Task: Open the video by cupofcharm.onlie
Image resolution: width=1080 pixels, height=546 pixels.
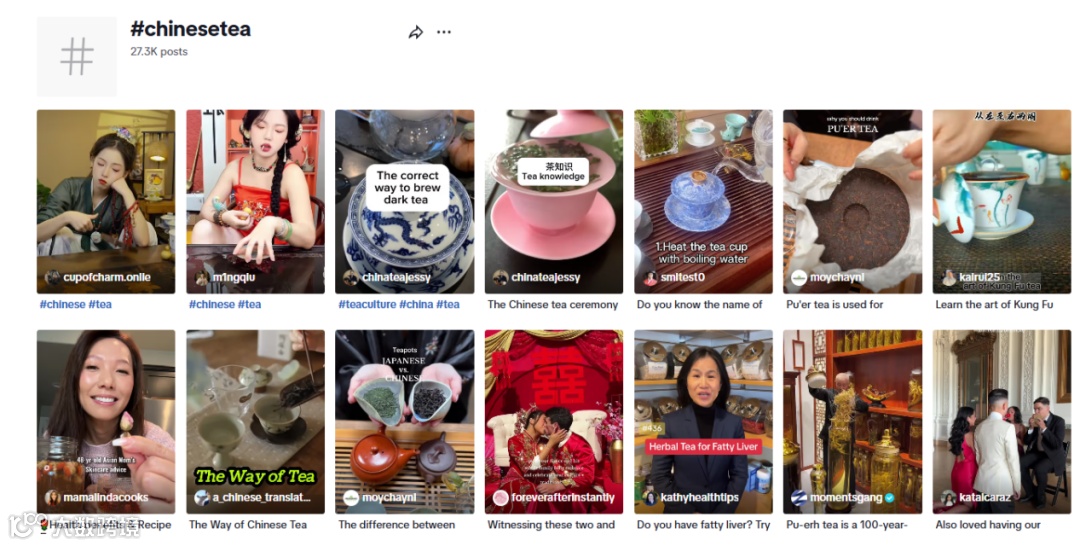Action: [105, 200]
